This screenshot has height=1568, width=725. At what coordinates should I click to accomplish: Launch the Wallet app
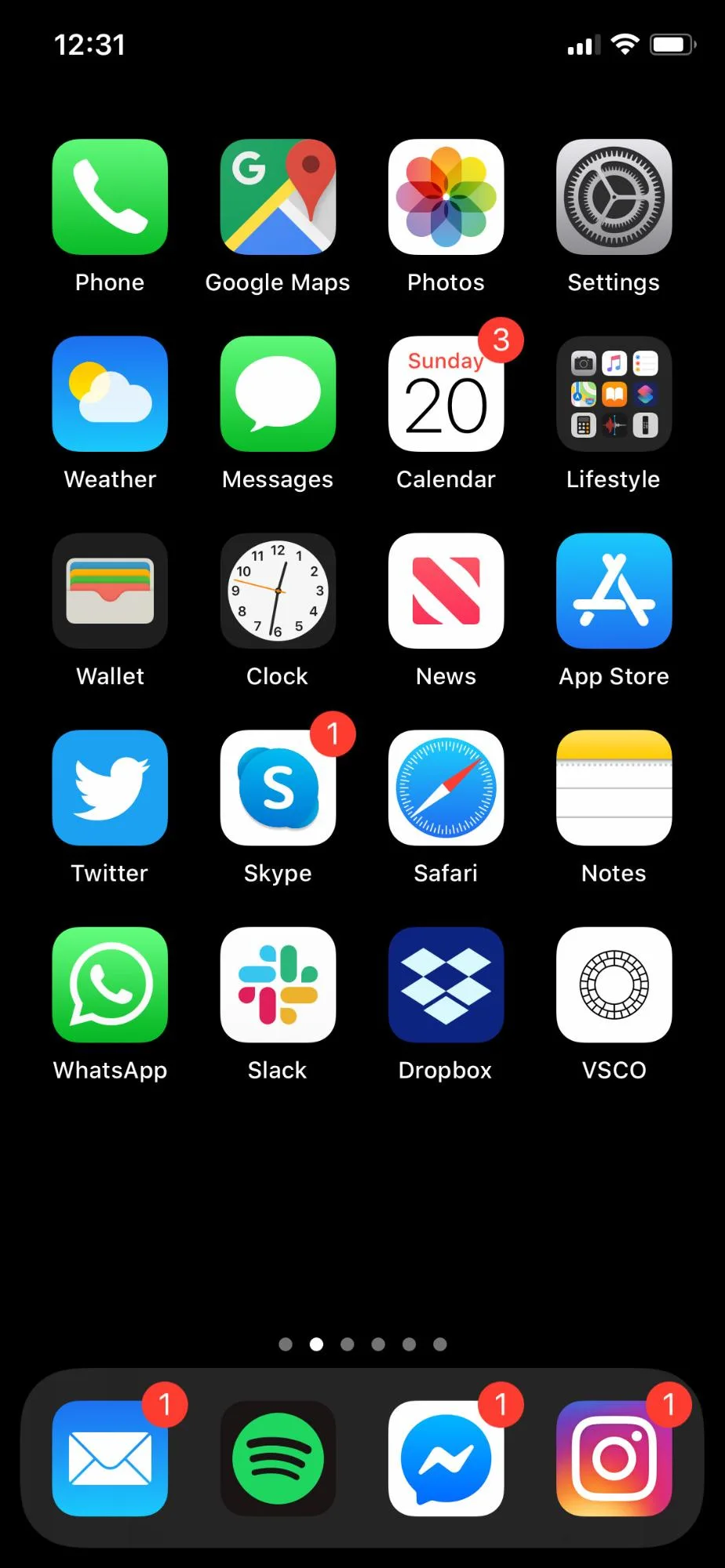tap(110, 591)
